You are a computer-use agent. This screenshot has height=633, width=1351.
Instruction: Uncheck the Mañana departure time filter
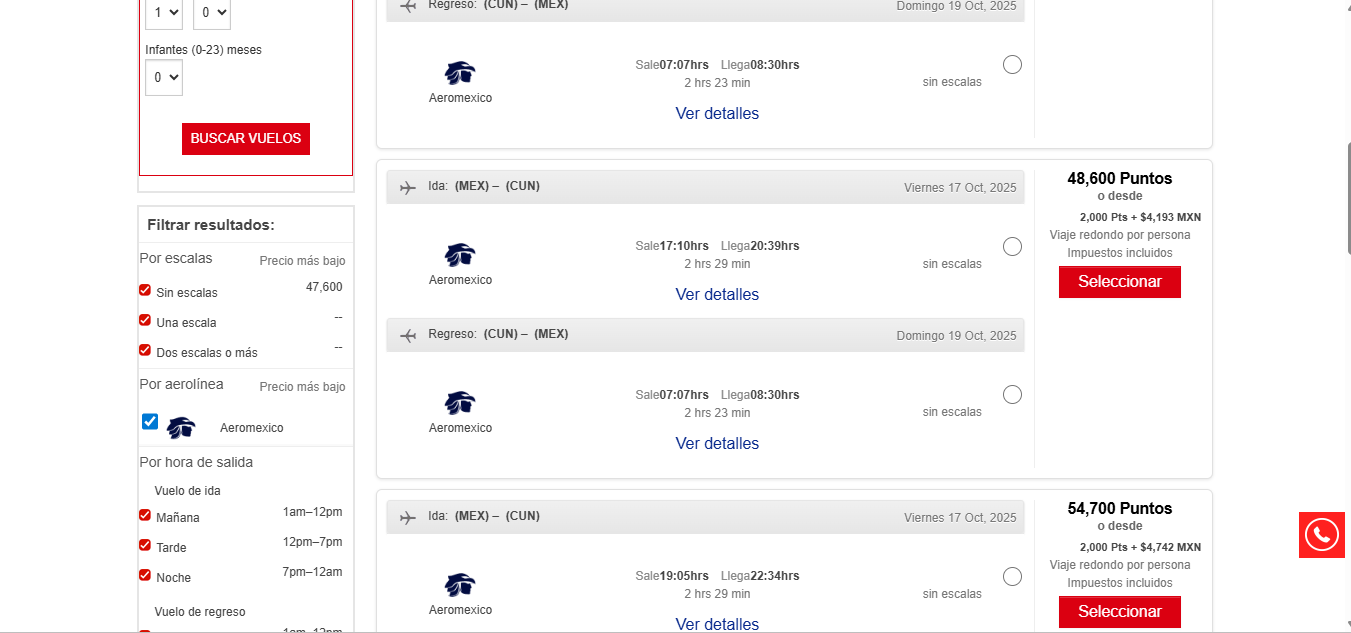145,516
